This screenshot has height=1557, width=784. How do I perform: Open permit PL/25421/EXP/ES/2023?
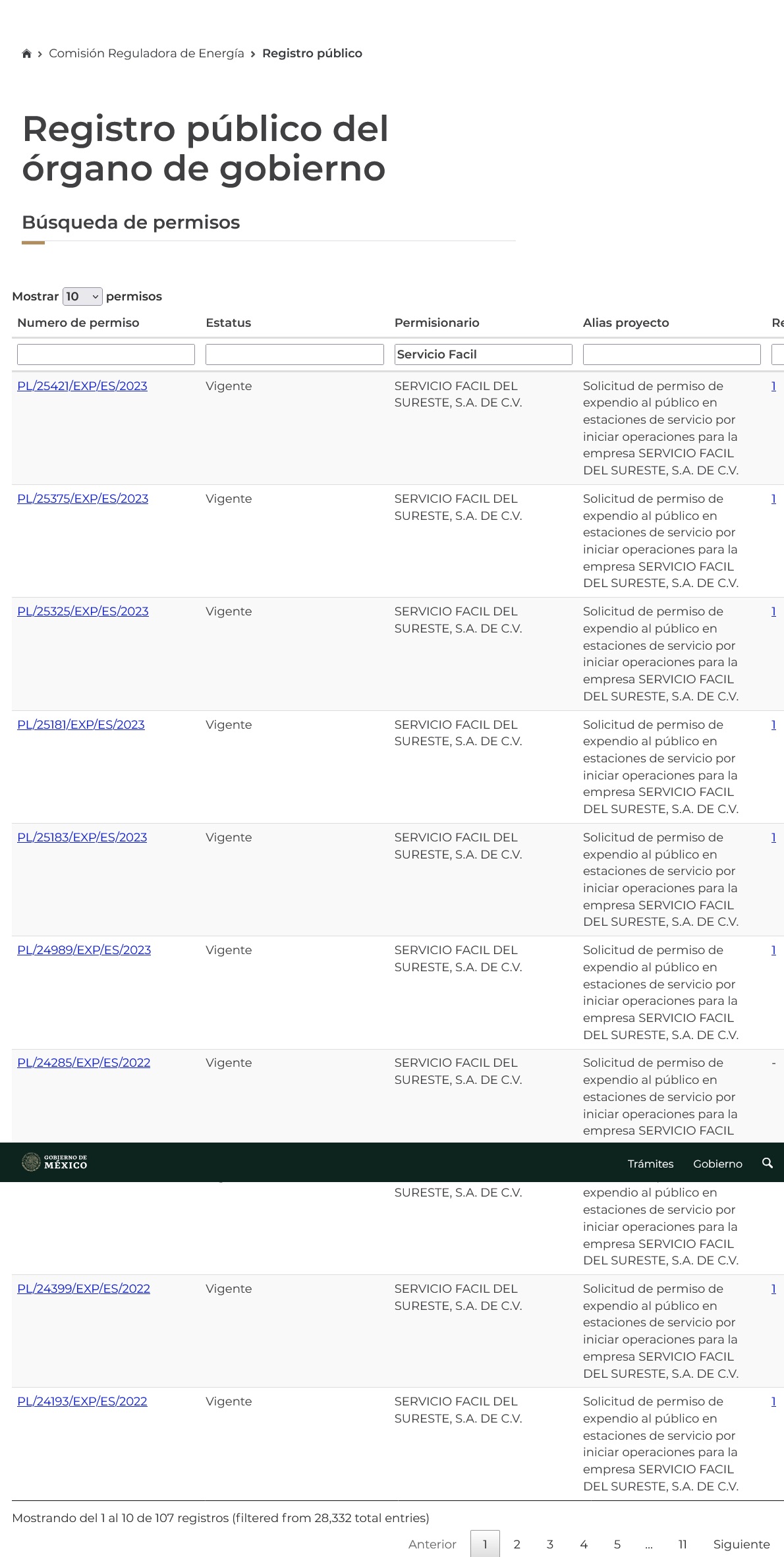[82, 386]
